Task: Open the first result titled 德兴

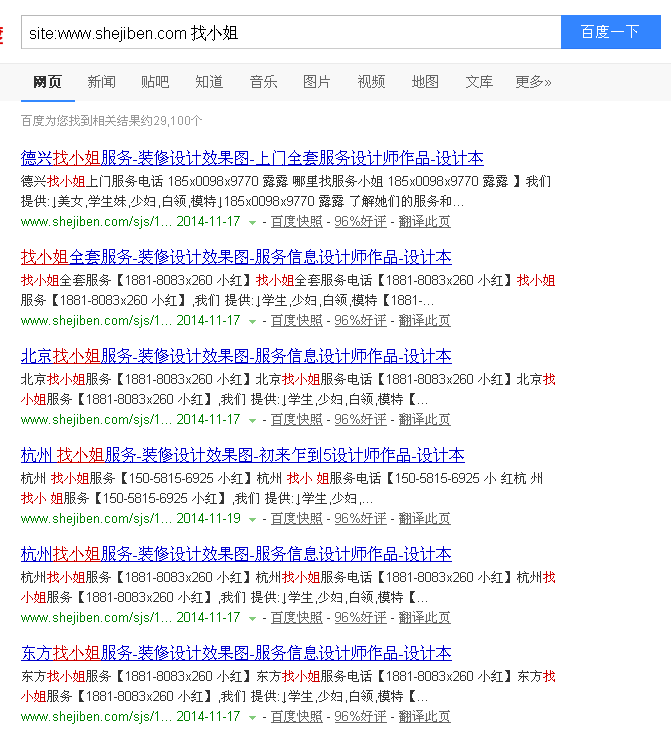Action: 252,158
